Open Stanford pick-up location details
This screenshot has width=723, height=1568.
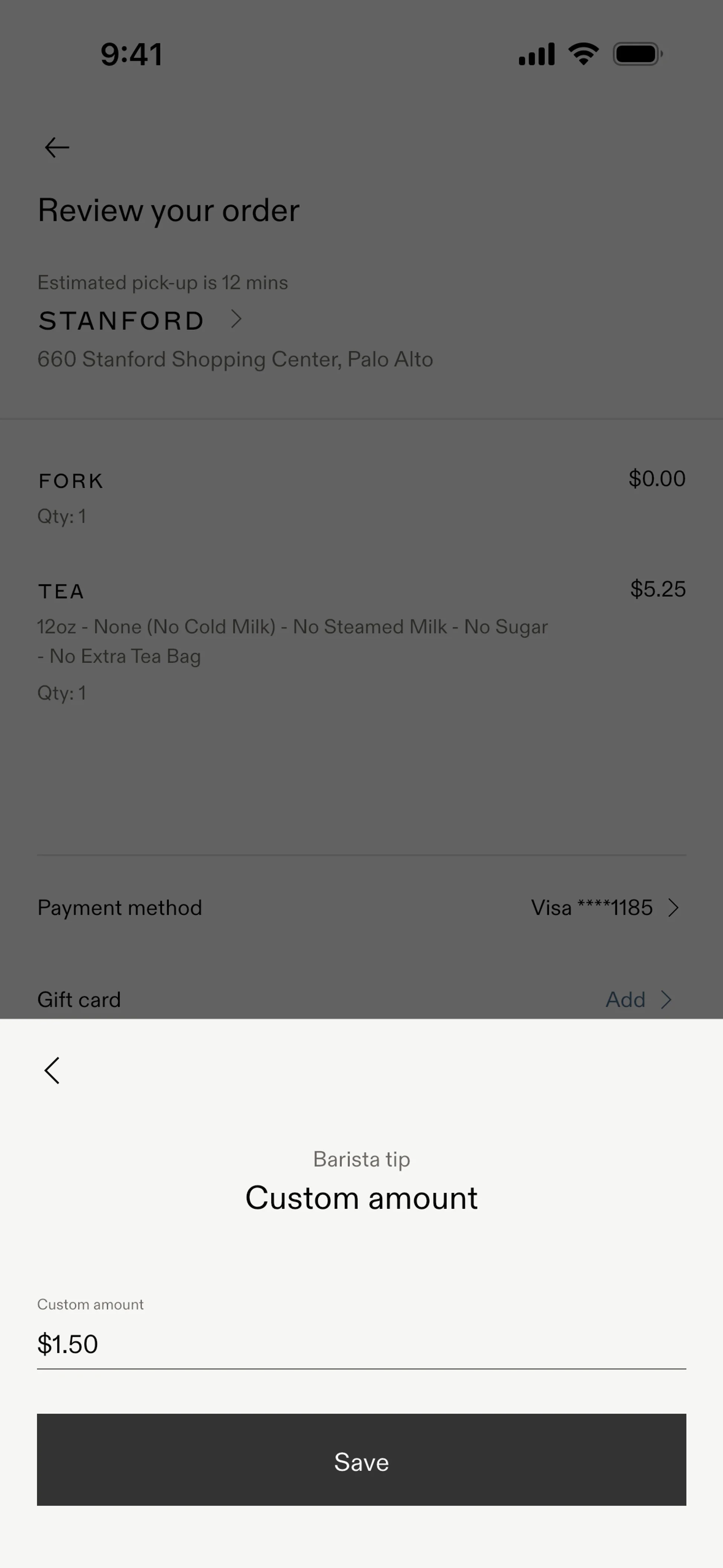141,320
